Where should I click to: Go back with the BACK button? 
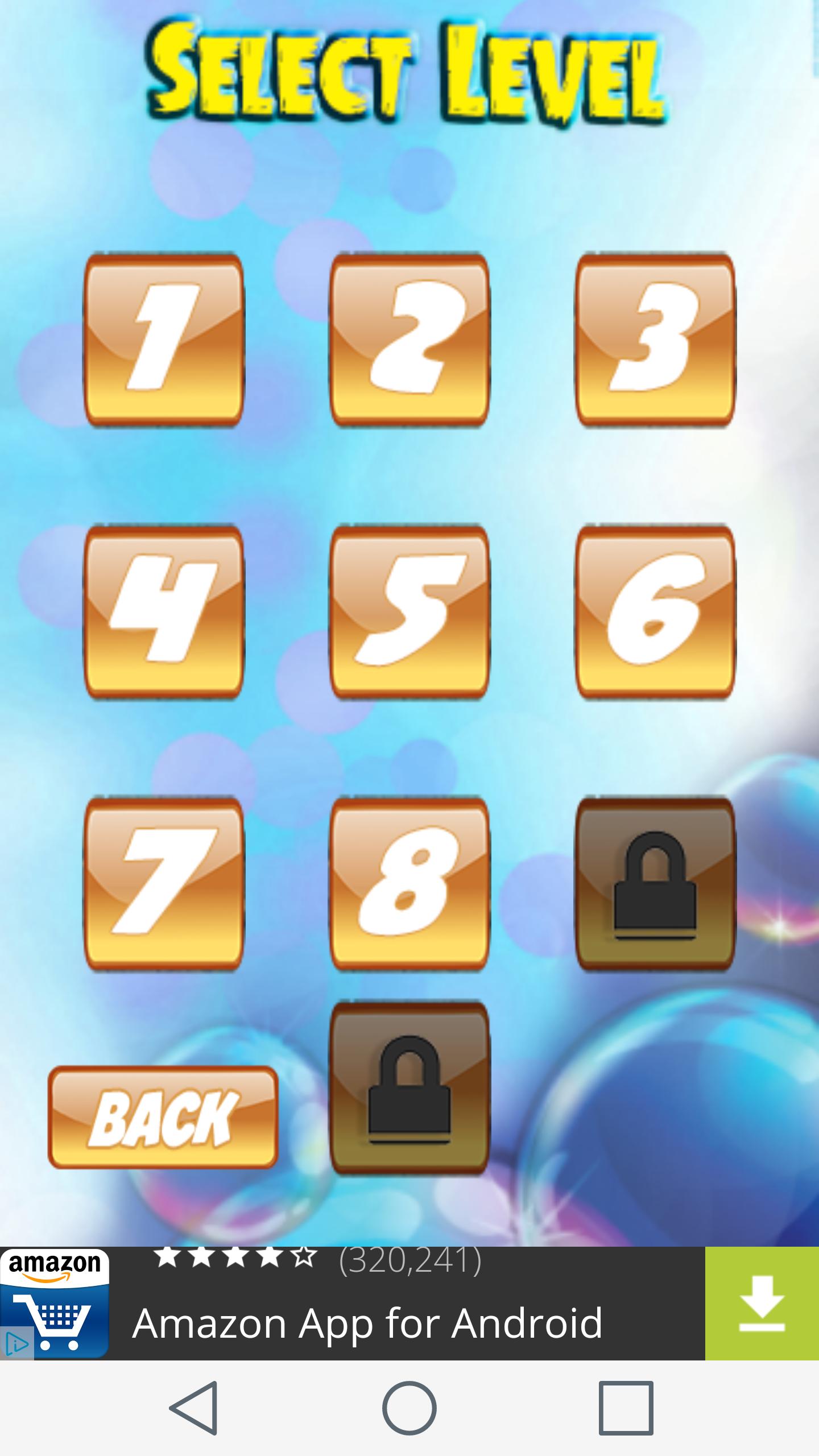click(163, 1118)
